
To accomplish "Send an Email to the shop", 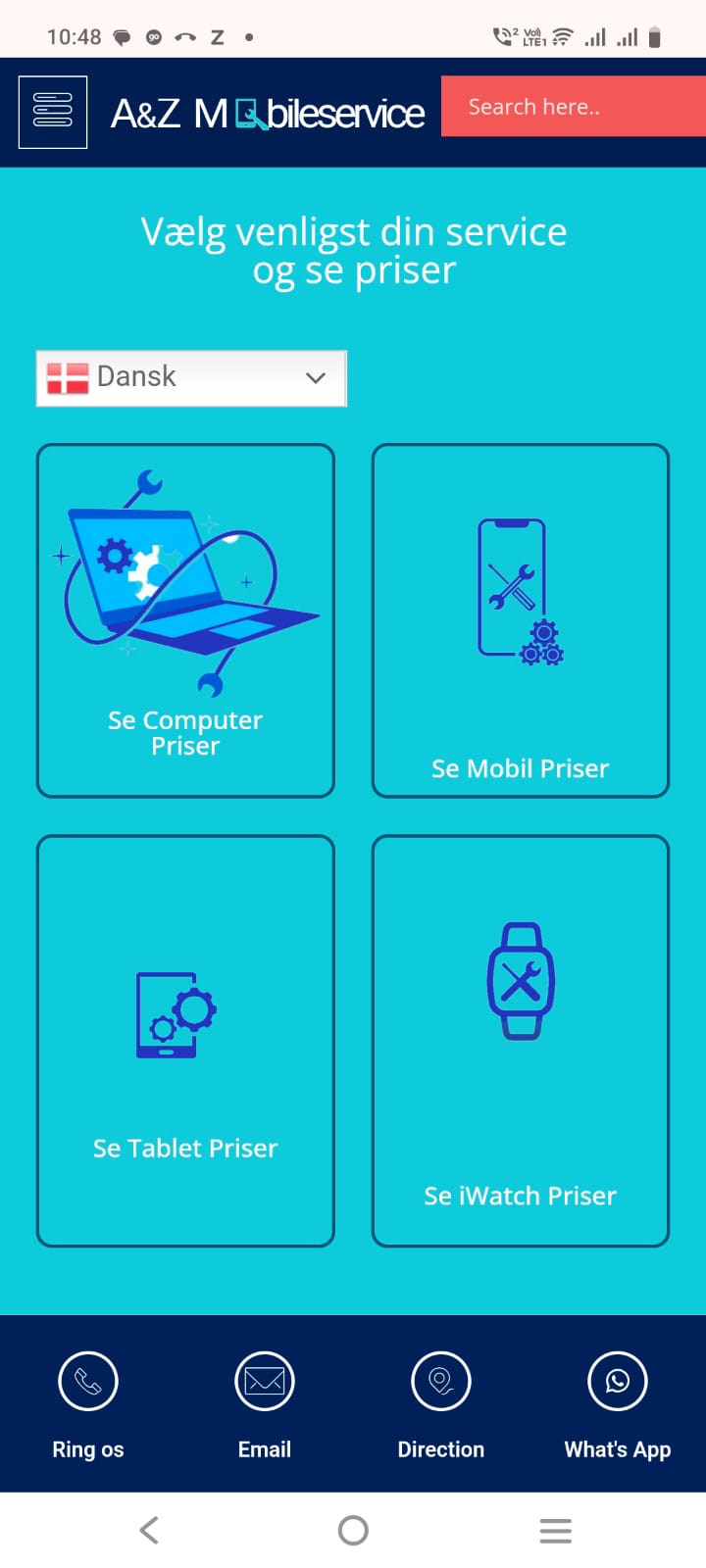I will coord(265,1403).
